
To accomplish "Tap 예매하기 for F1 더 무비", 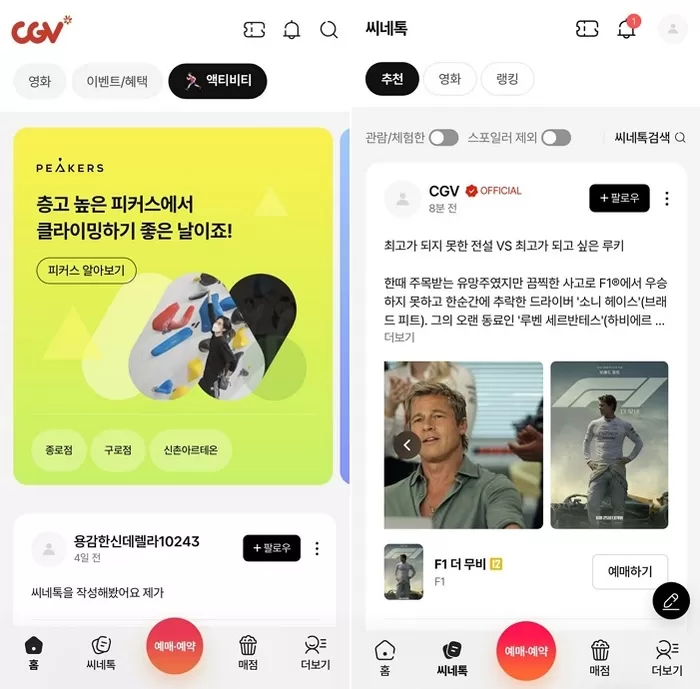I will pos(629,571).
